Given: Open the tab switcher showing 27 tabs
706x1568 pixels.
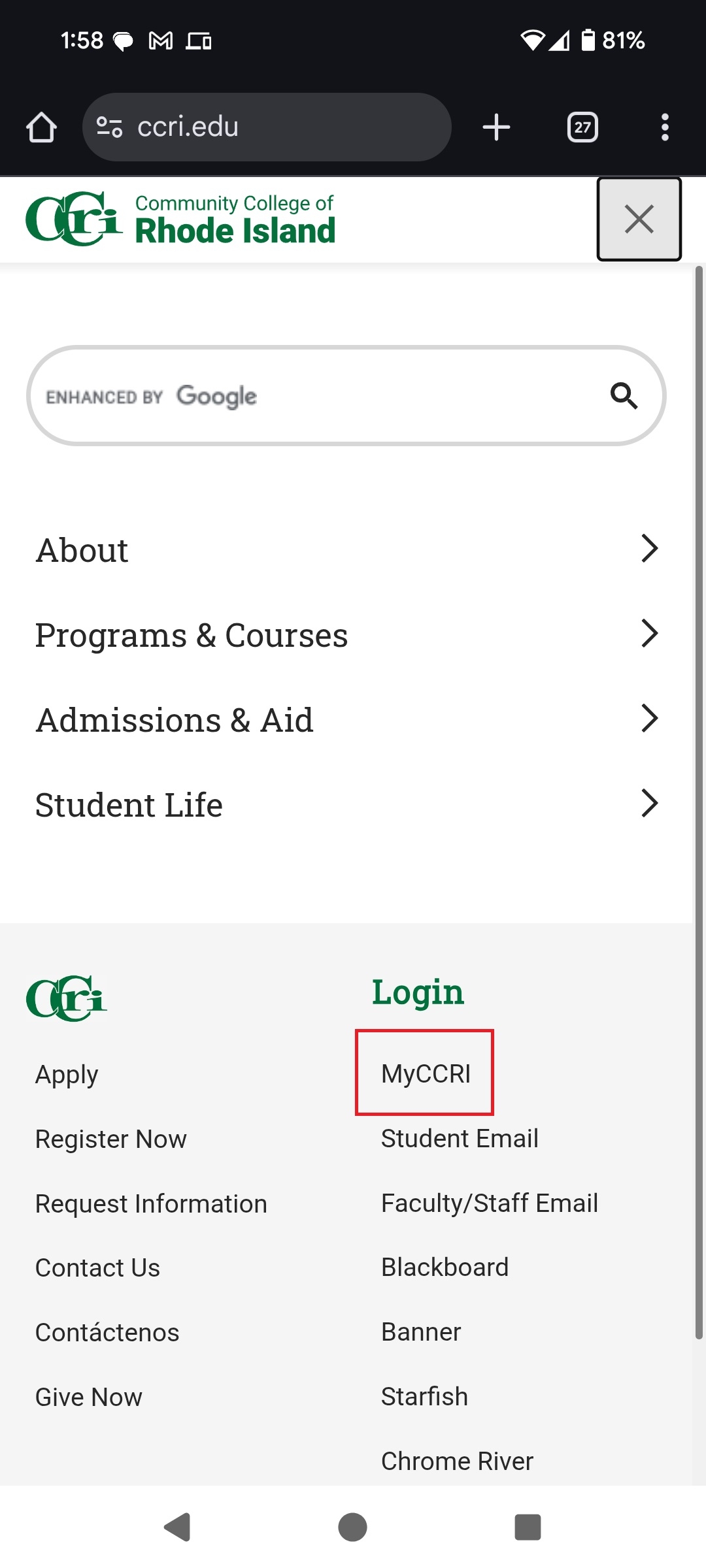Looking at the screenshot, I should click(x=582, y=126).
